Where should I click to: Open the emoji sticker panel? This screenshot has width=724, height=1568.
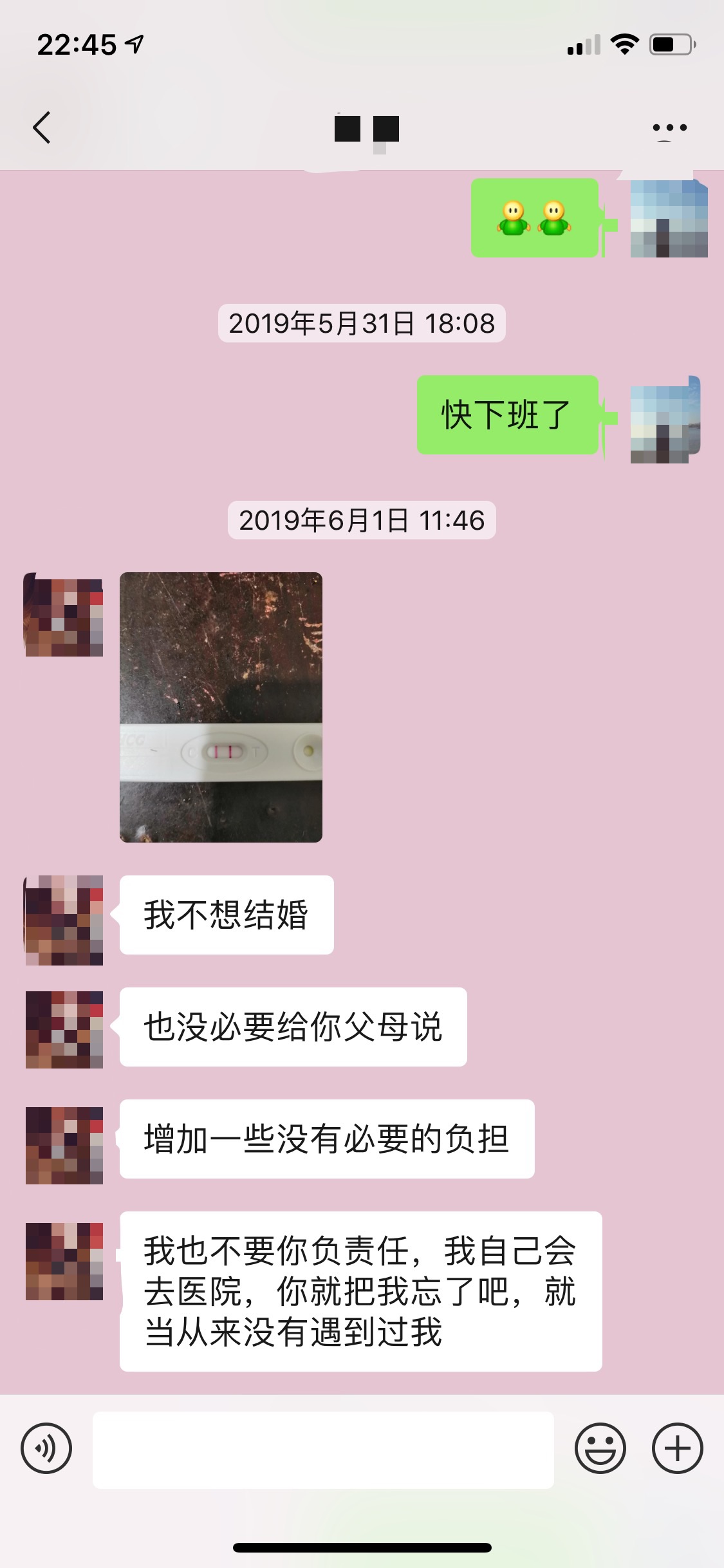click(x=600, y=1448)
